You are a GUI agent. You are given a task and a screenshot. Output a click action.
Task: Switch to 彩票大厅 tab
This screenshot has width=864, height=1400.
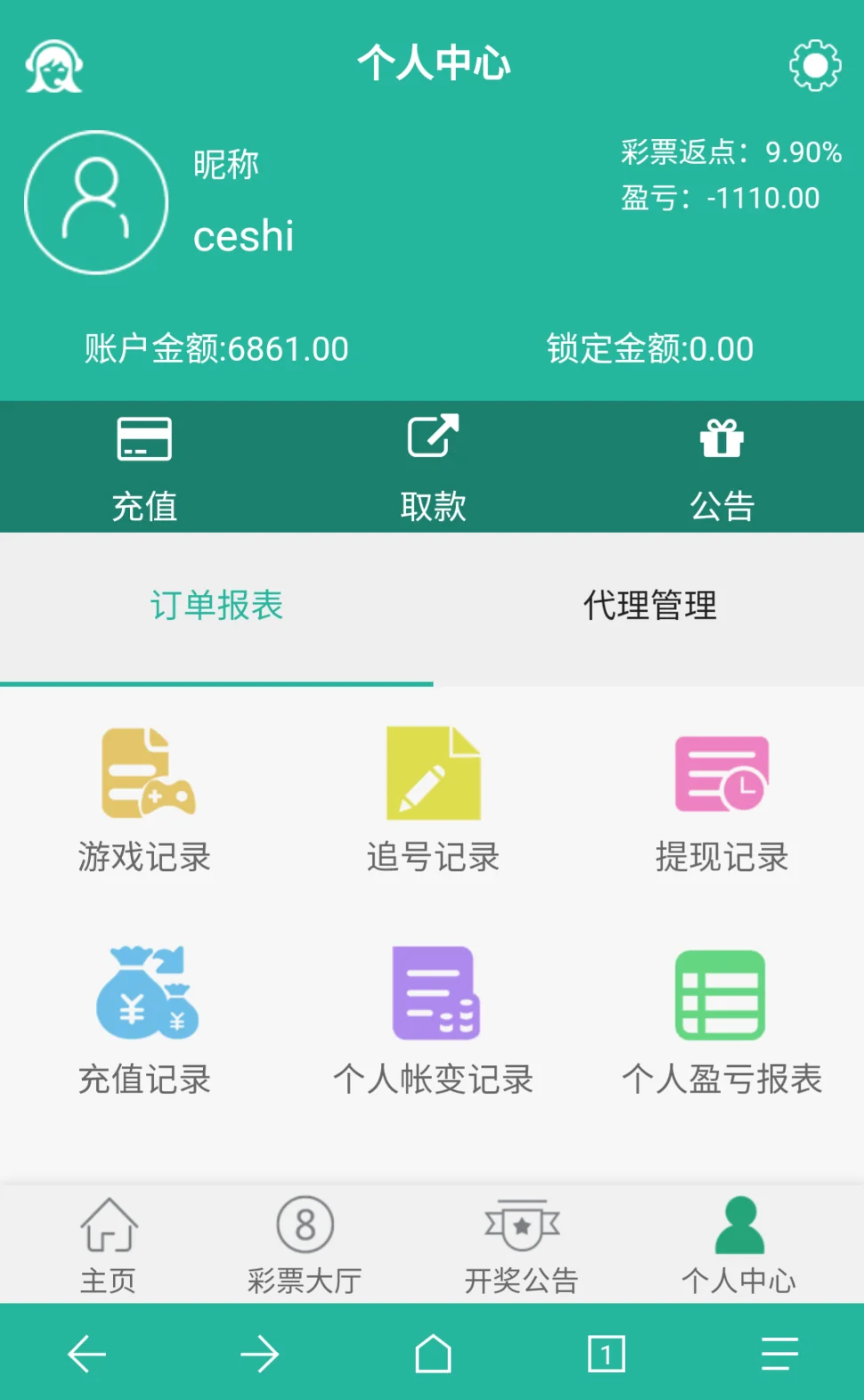(305, 1244)
